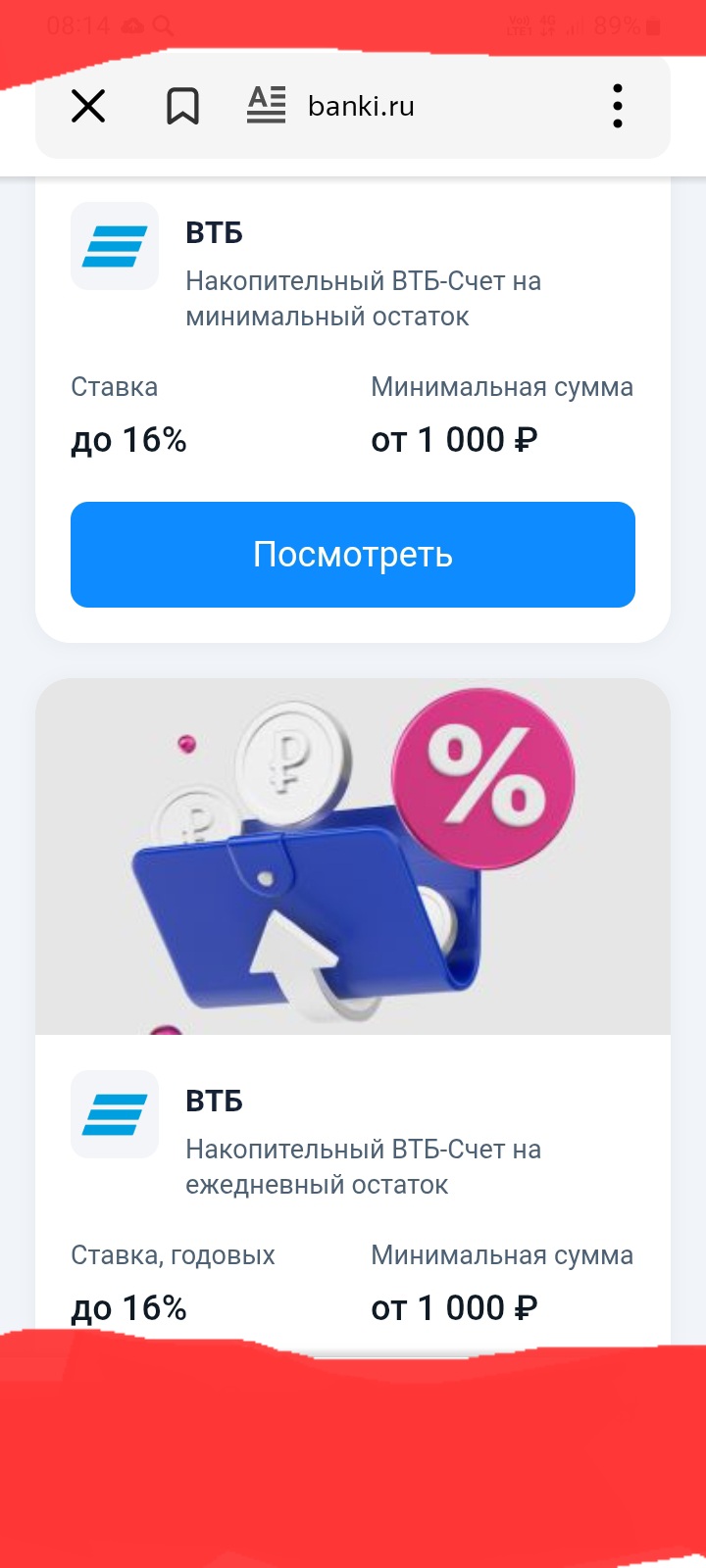706x1568 pixels.
Task: Open the ВТБ-Счет на минимальный остаток card
Action: [363, 298]
